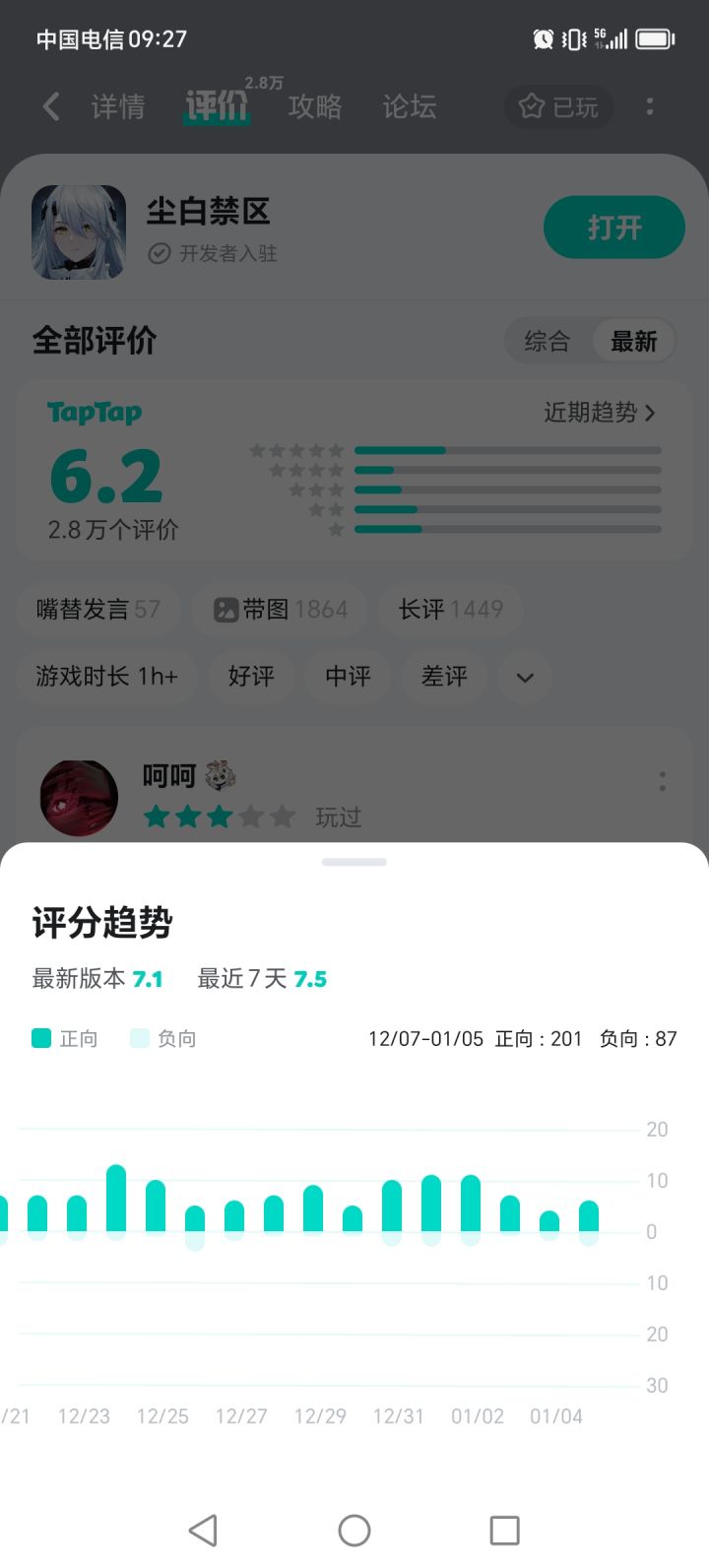The image size is (709, 1568).
Task: Switch to the 论坛 tab
Action: coord(409,107)
